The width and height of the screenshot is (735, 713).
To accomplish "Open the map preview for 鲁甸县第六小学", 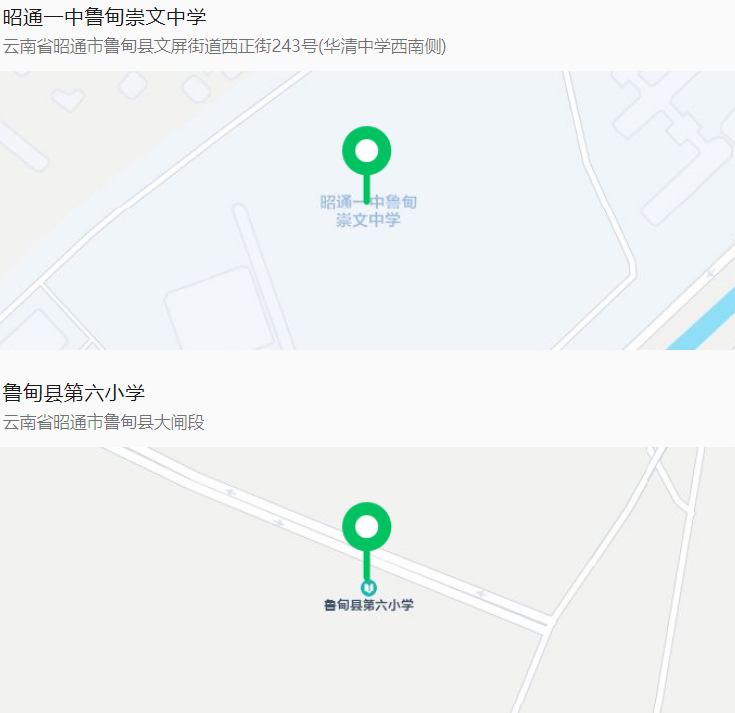I will 367,579.
